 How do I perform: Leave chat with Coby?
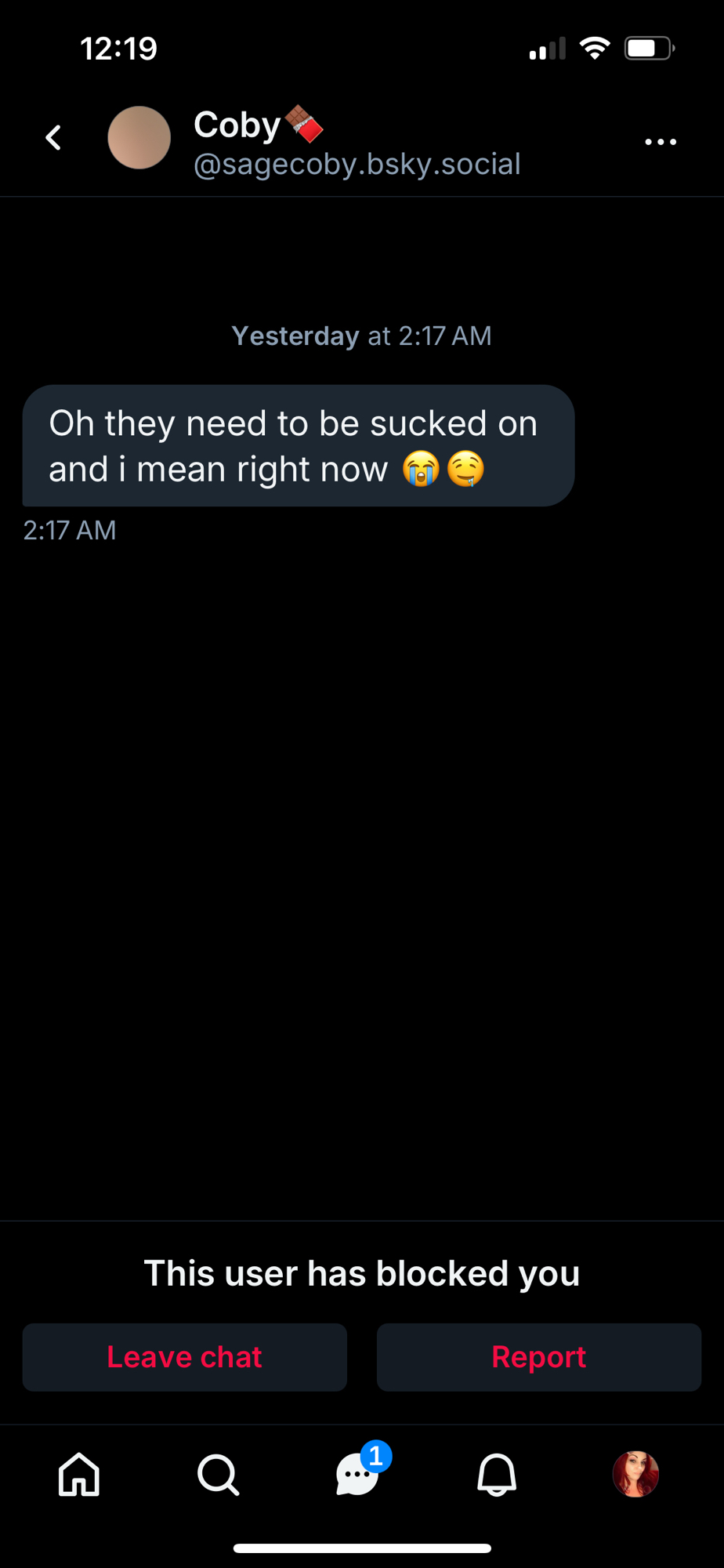(184, 1357)
